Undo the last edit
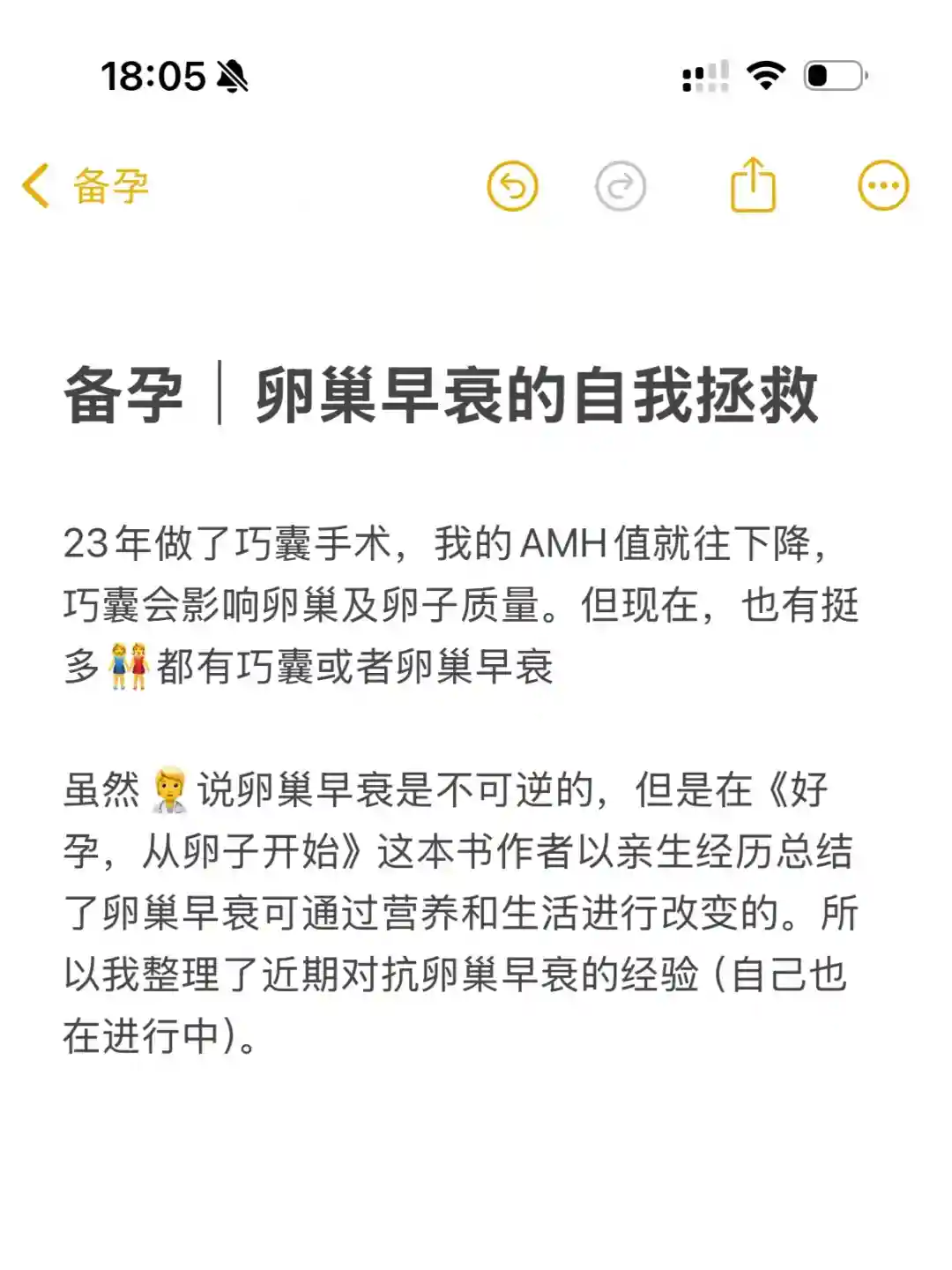Image resolution: width=952 pixels, height=1270 pixels. [512, 186]
